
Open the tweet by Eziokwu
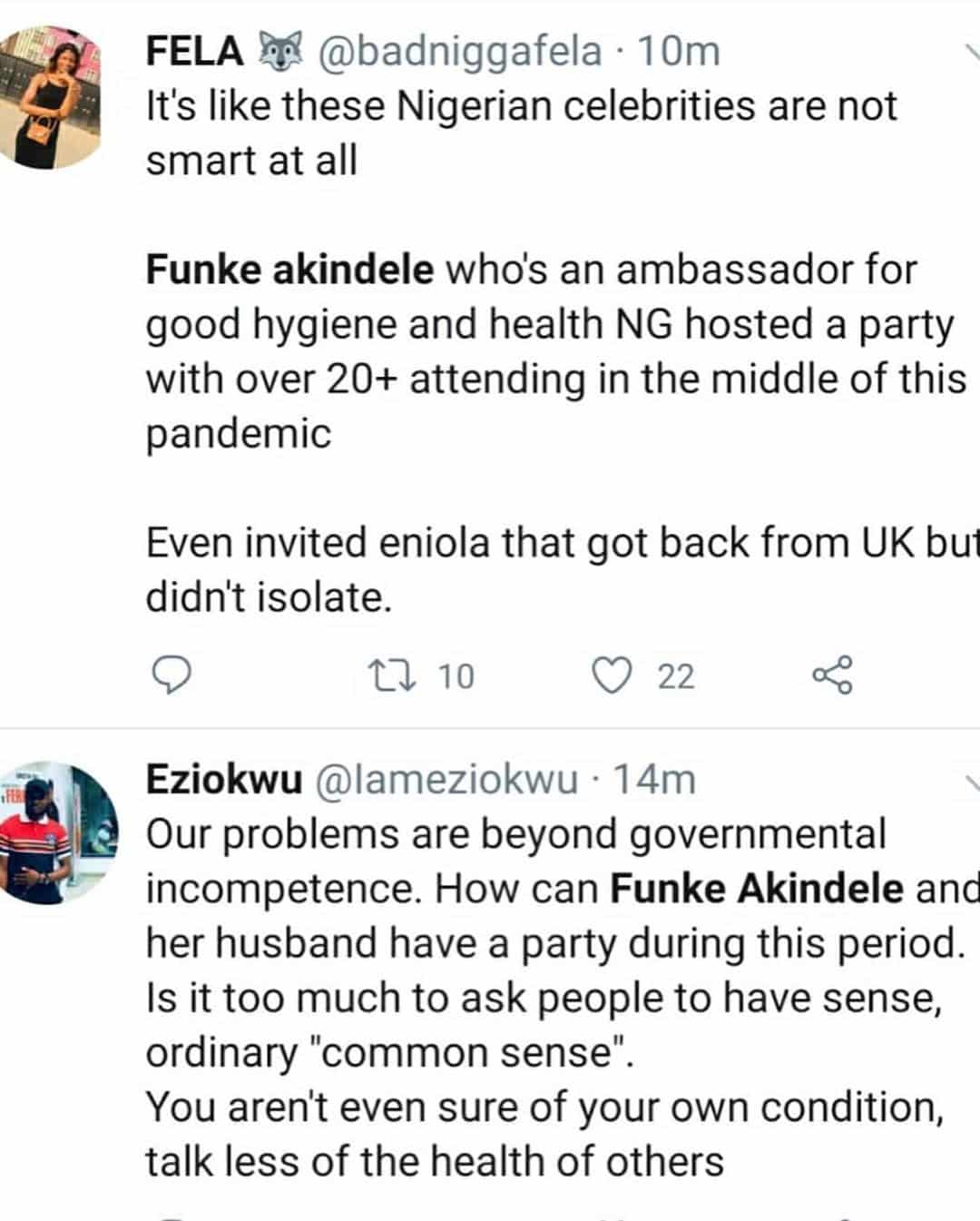pyautogui.click(x=544, y=999)
